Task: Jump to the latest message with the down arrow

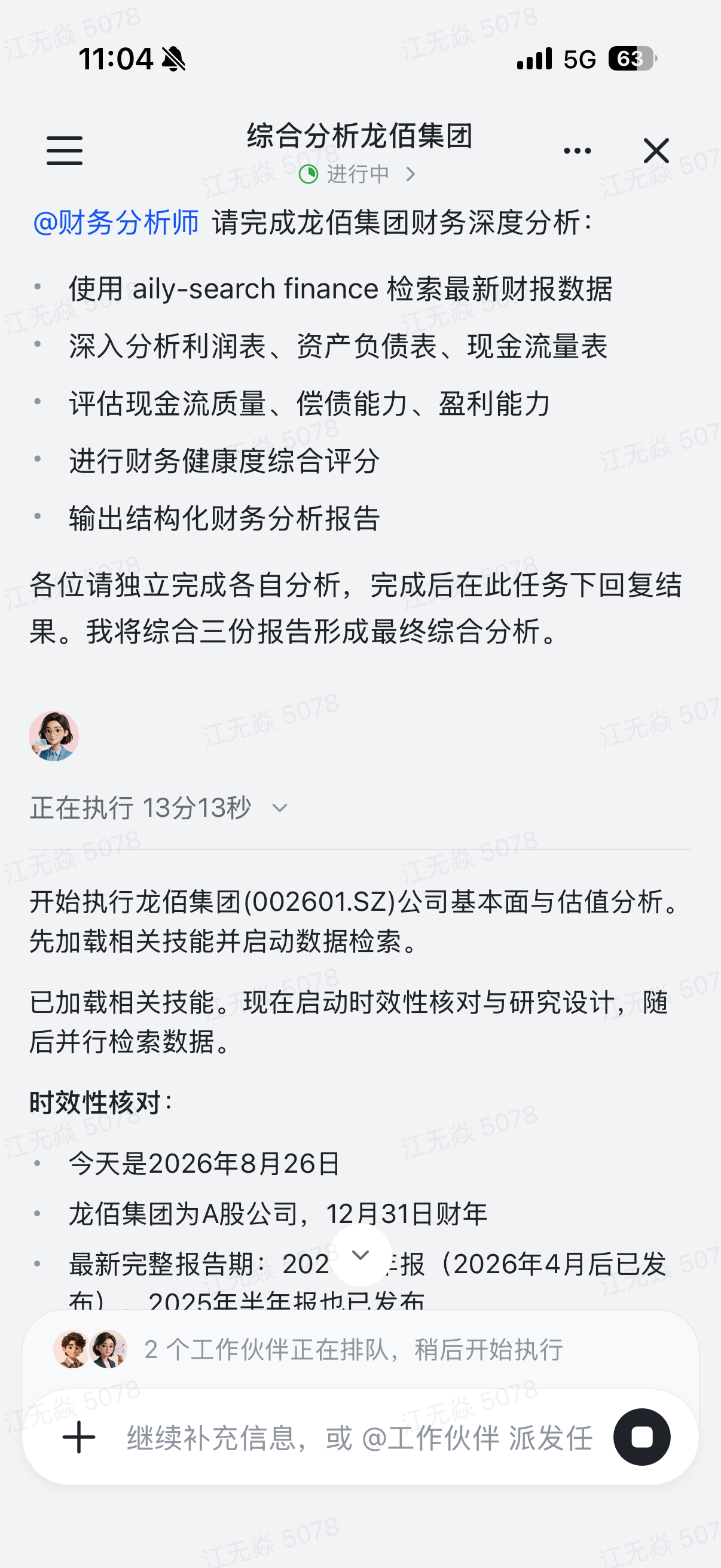Action: (x=360, y=1255)
